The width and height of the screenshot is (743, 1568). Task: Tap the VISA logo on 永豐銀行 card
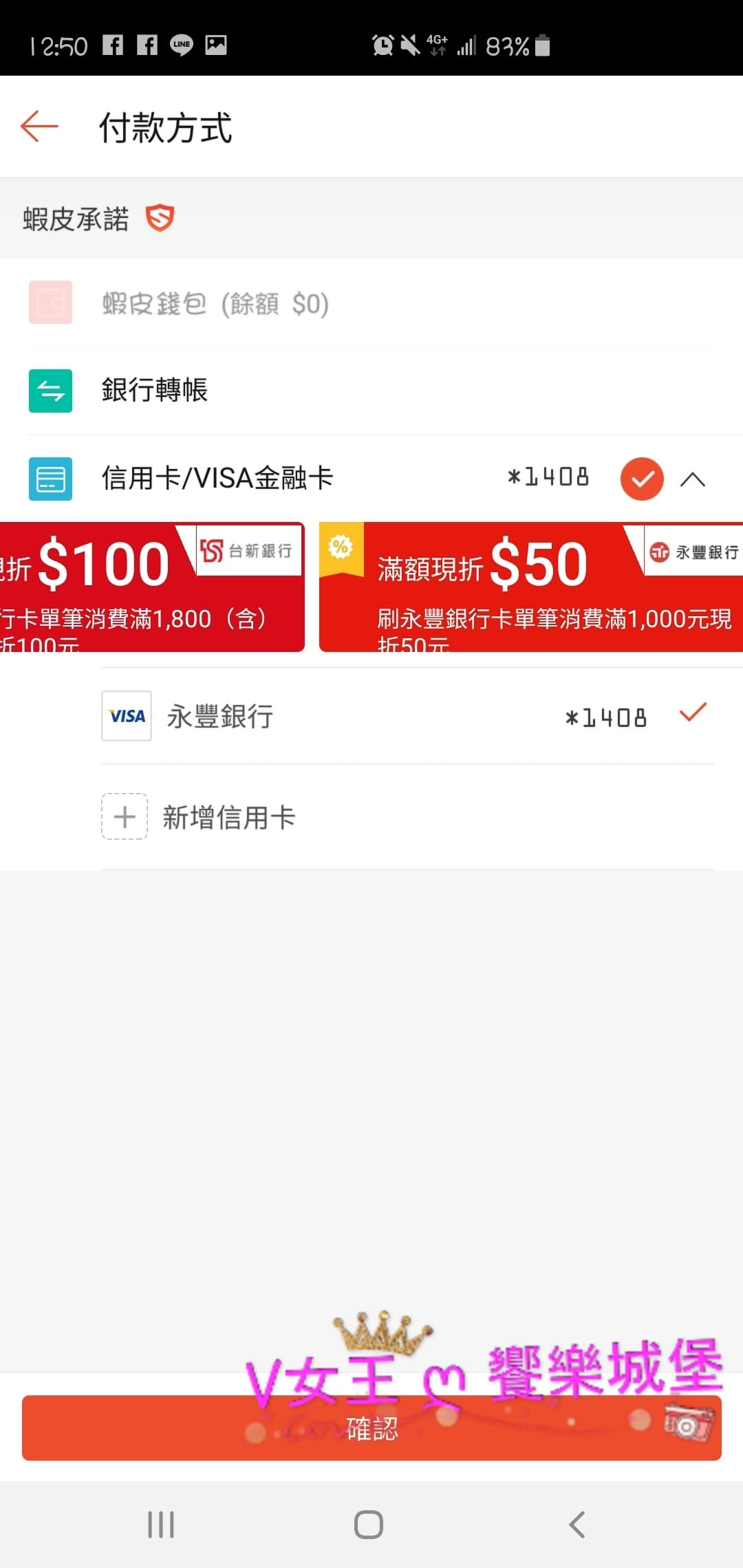tap(127, 715)
